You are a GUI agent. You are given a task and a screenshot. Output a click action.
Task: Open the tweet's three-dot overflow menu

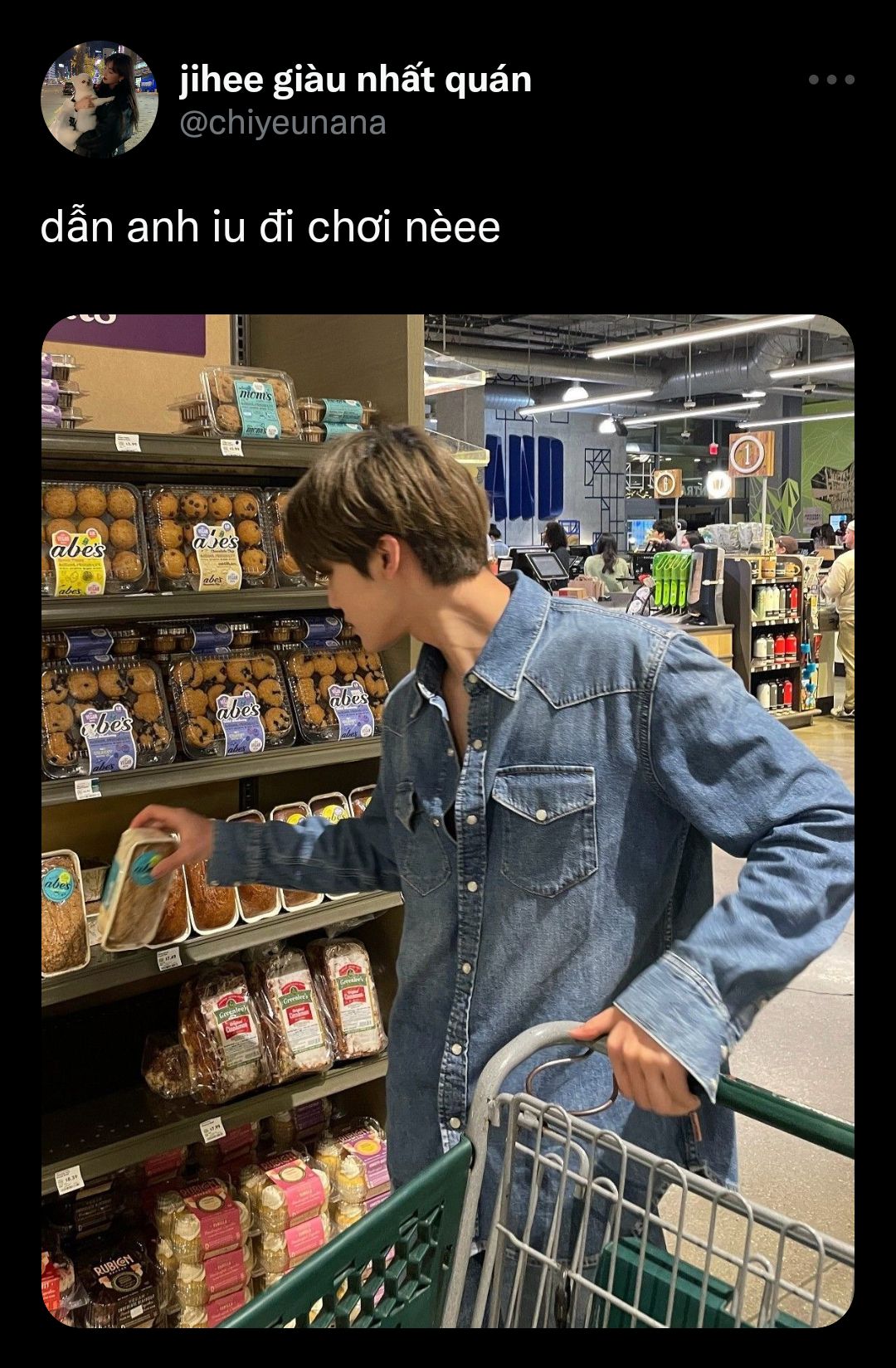click(830, 80)
